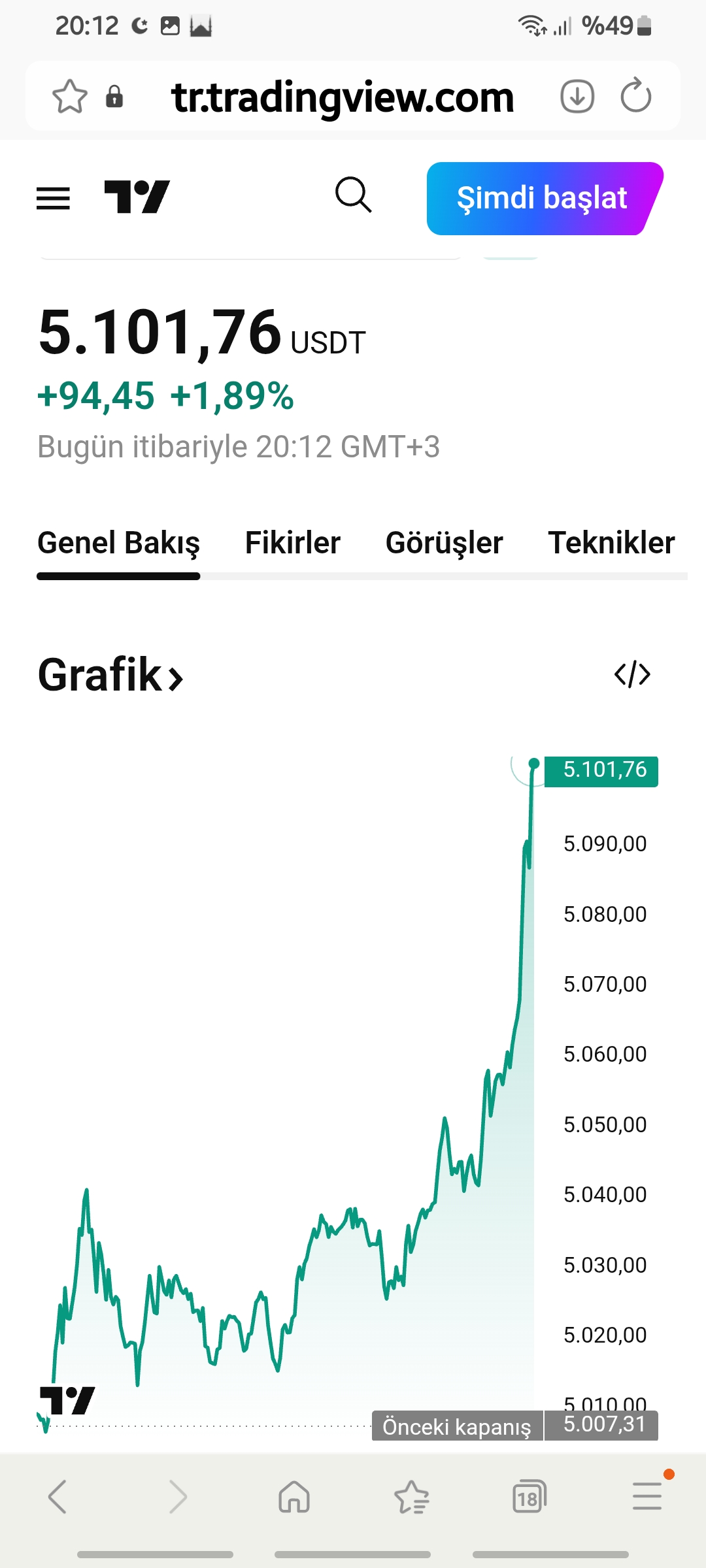This screenshot has width=706, height=1568.
Task: Open the browser tools menu
Action: (647, 1496)
